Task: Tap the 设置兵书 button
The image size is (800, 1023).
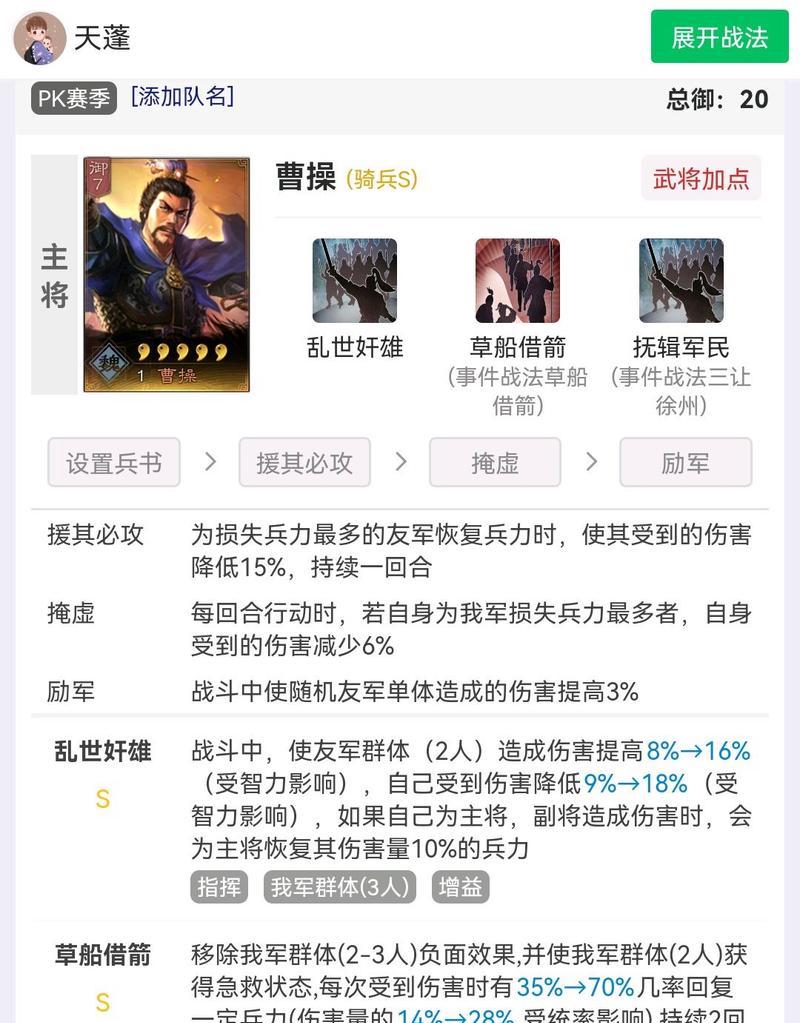Action: click(x=114, y=463)
